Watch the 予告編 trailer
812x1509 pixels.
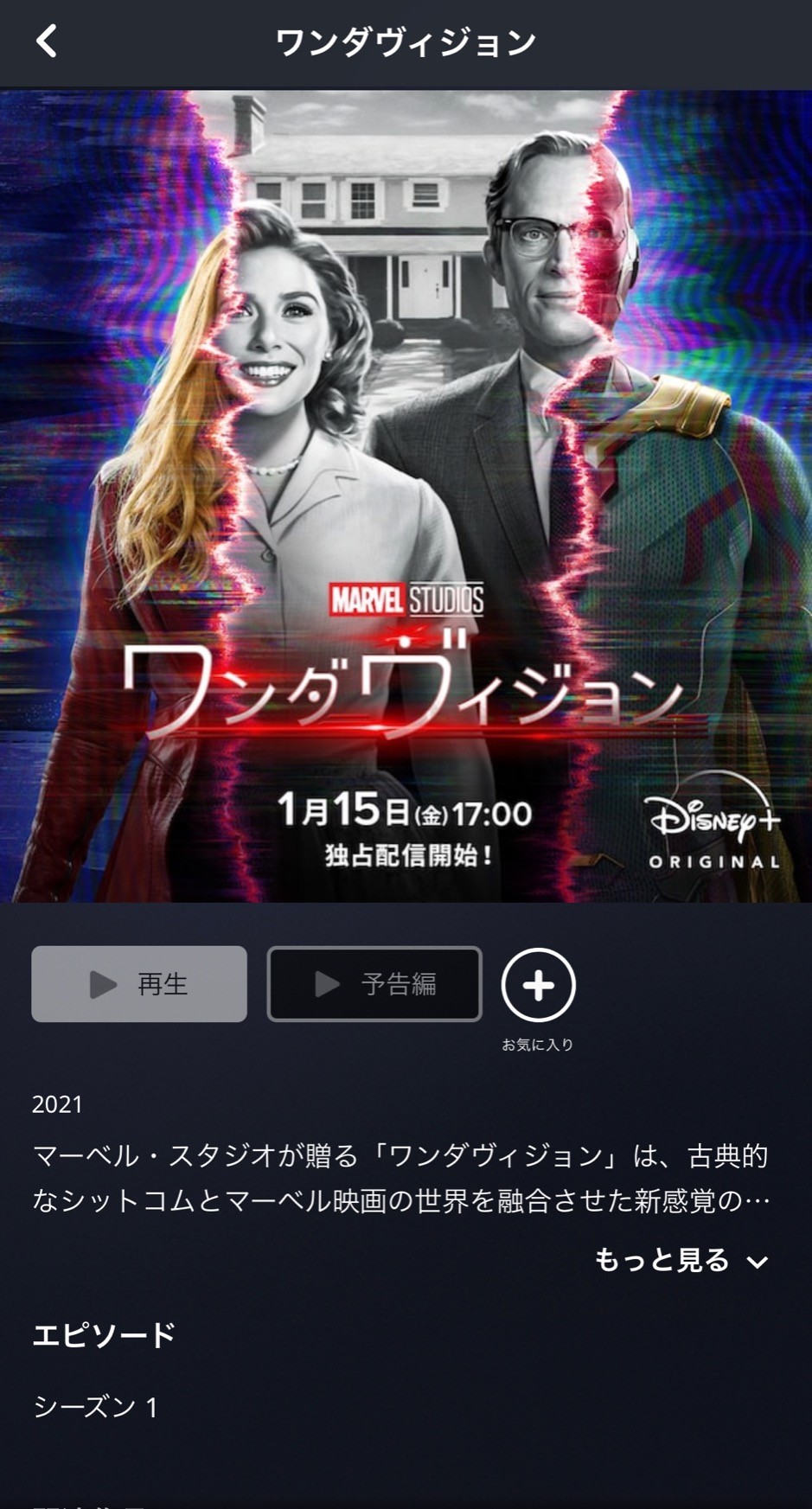point(374,984)
